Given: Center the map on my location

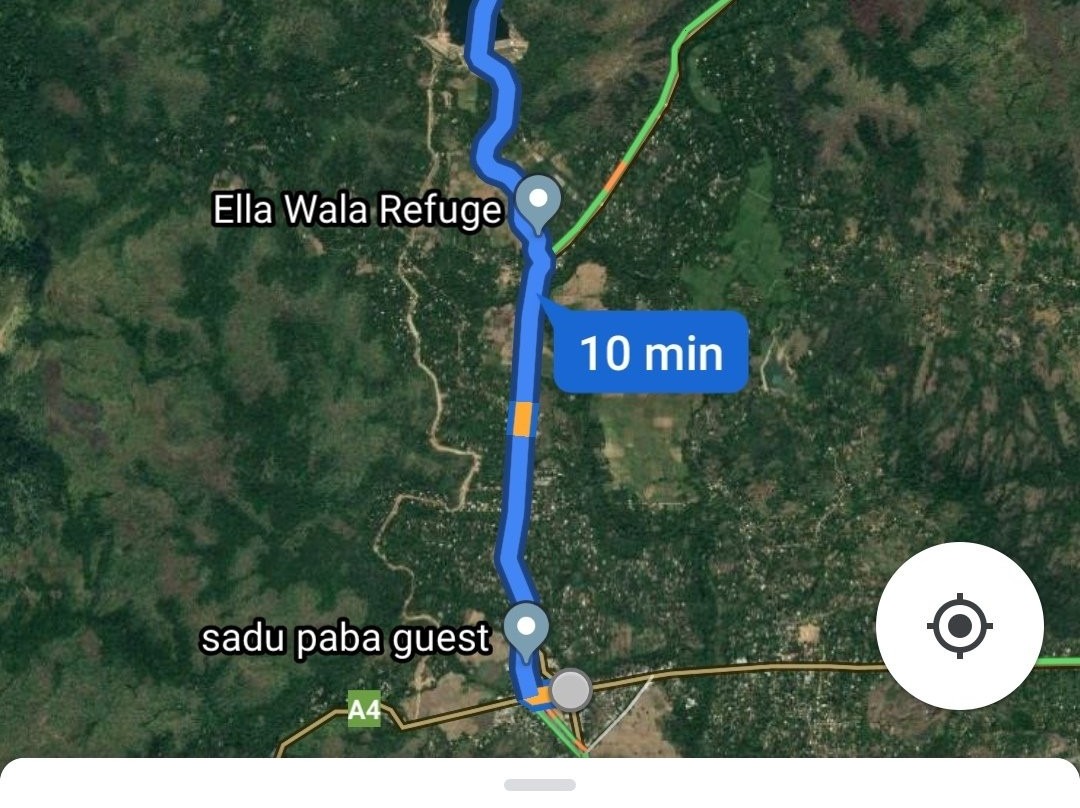Looking at the screenshot, I should tap(959, 626).
